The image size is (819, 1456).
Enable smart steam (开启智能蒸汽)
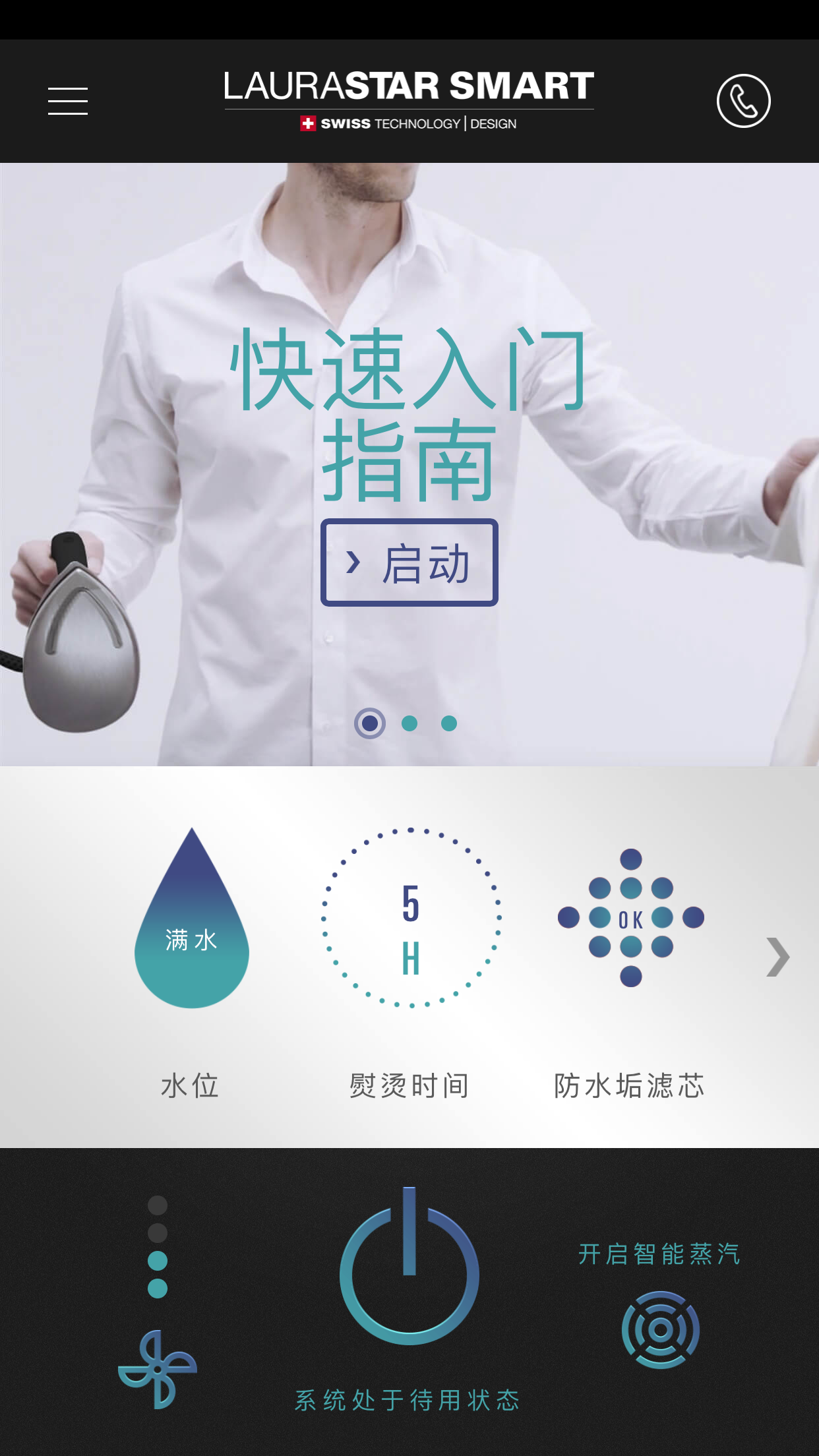point(660,1329)
